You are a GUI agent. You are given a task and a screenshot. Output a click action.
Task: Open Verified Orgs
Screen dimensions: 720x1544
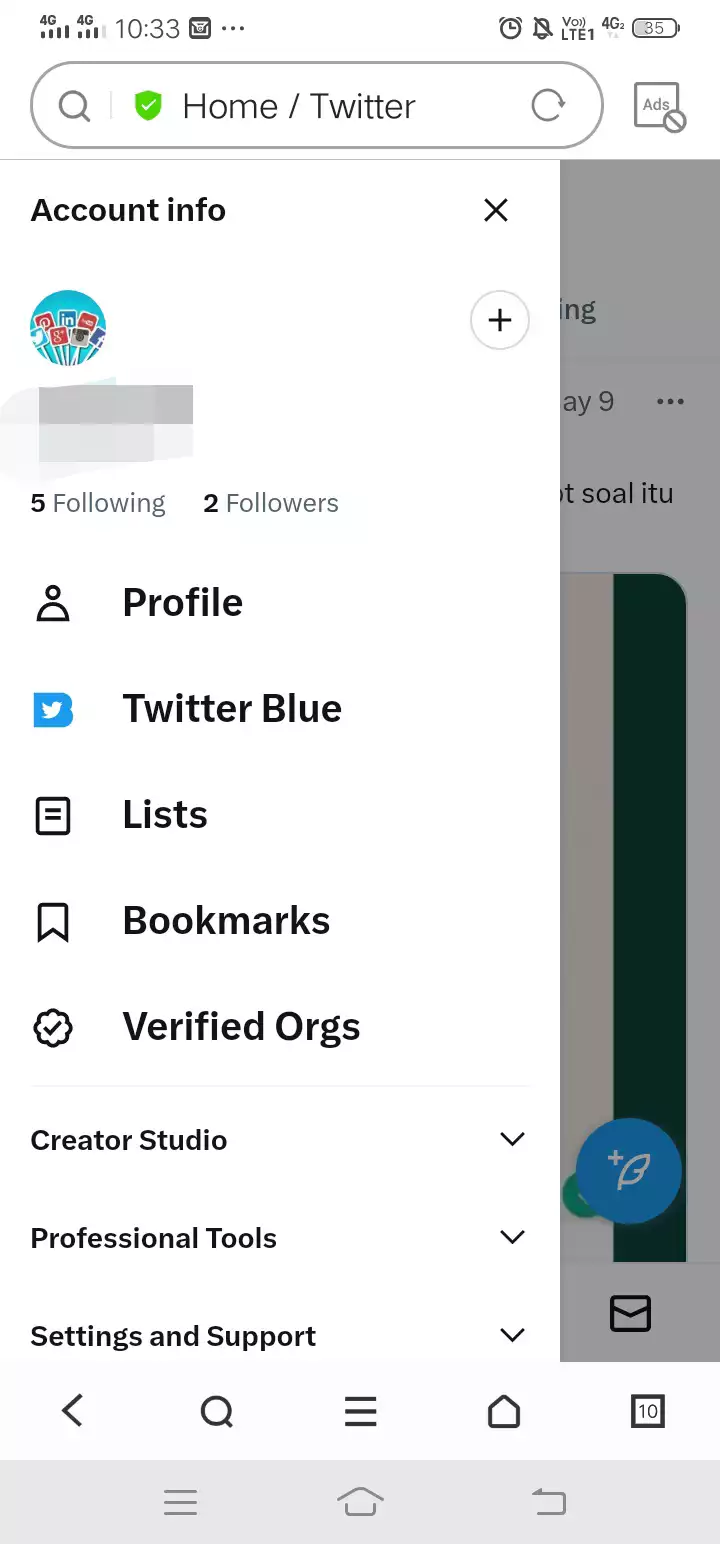280,1027
